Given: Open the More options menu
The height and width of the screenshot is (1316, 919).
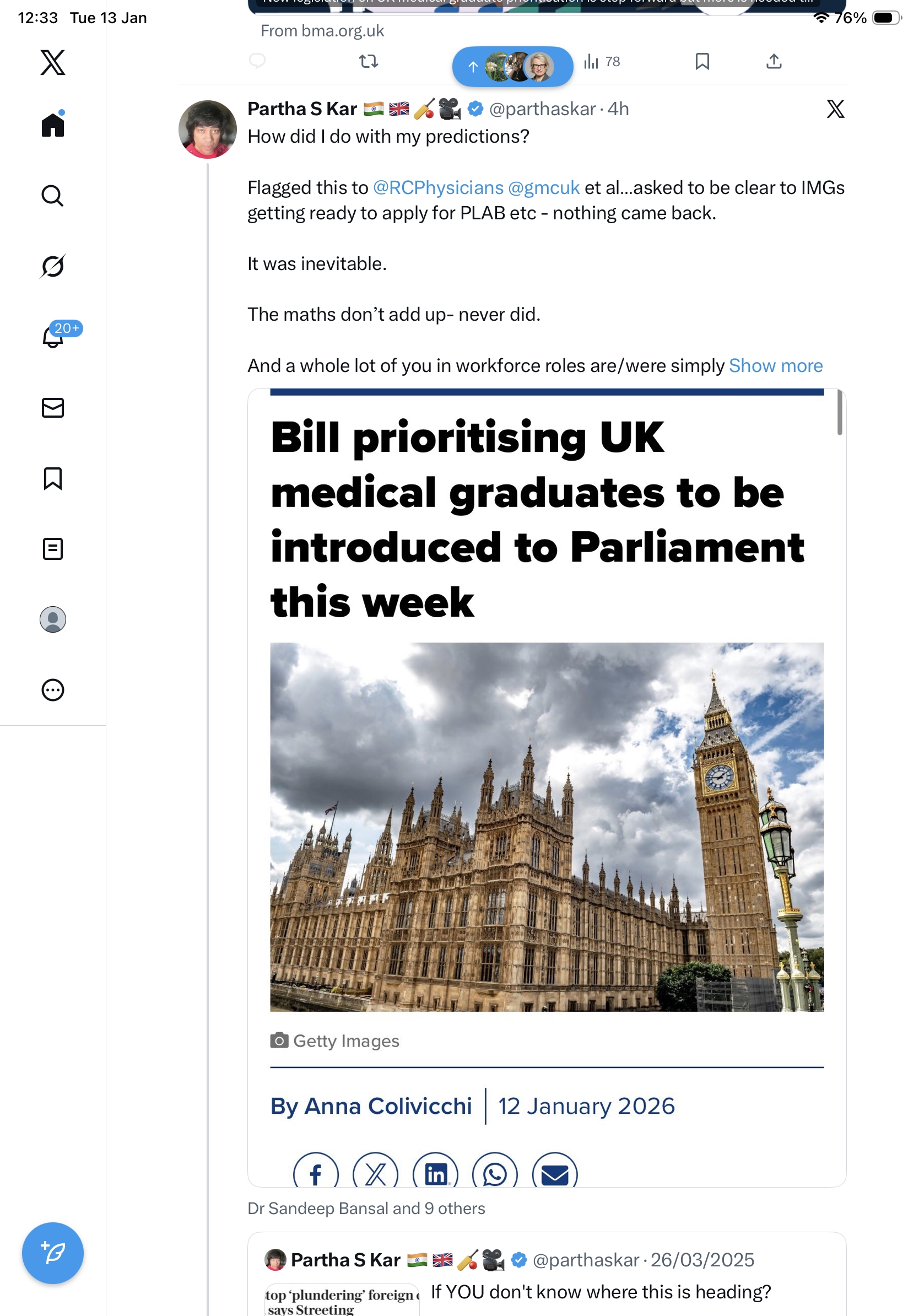Looking at the screenshot, I should (x=53, y=689).
